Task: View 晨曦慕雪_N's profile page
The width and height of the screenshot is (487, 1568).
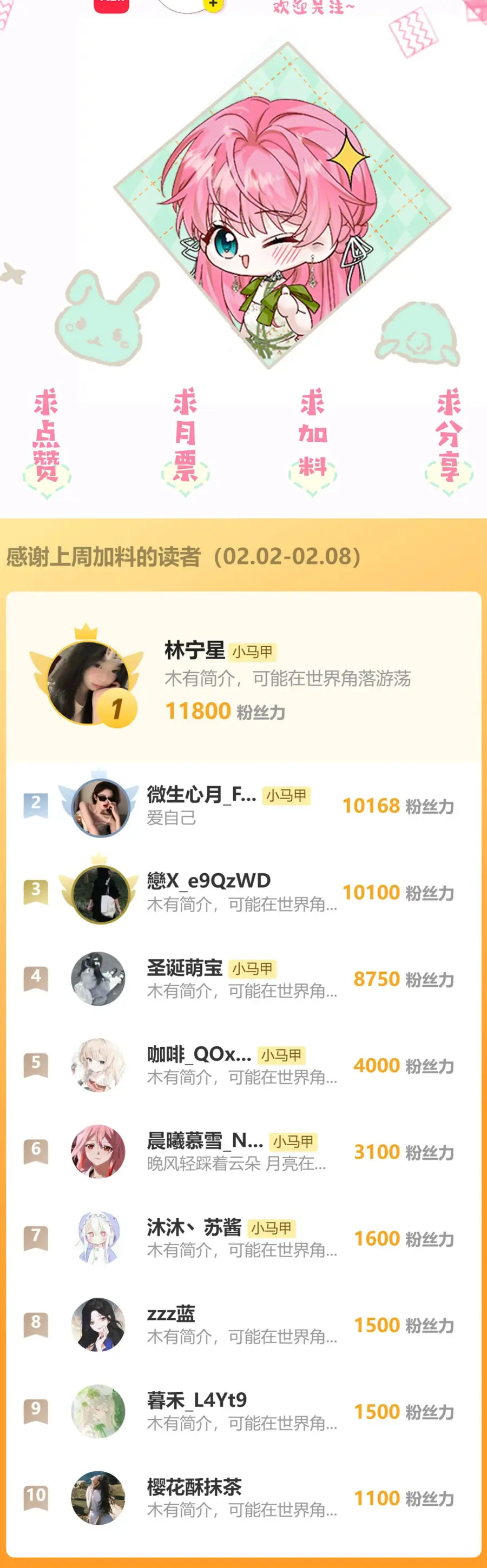Action: point(205,1140)
